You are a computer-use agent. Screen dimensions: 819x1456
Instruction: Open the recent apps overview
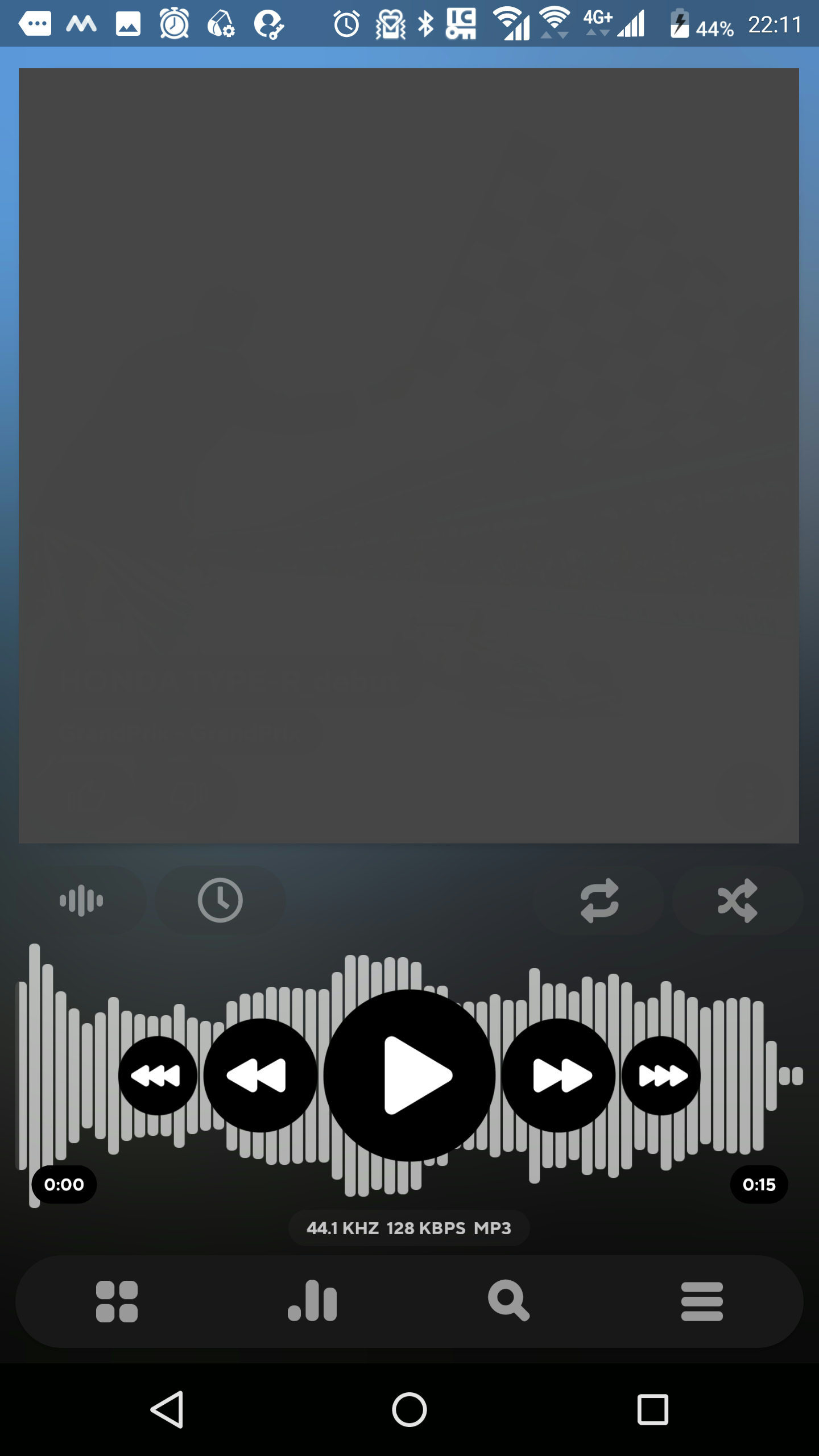(652, 1409)
